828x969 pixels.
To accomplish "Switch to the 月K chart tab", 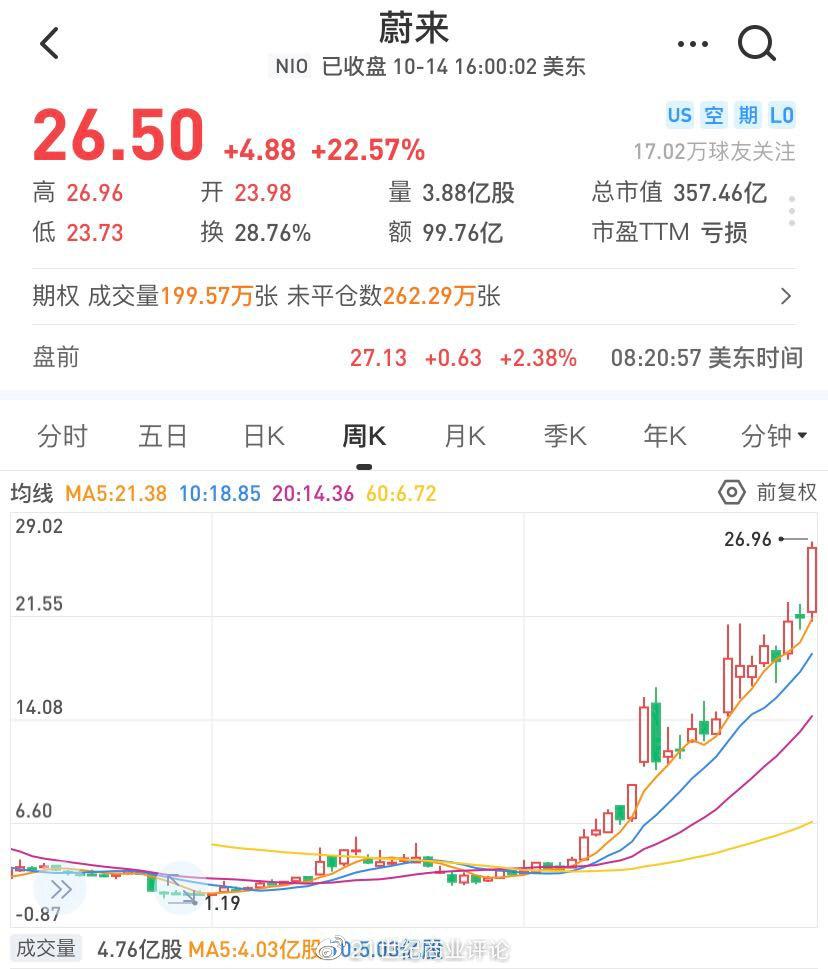I will coord(465,436).
